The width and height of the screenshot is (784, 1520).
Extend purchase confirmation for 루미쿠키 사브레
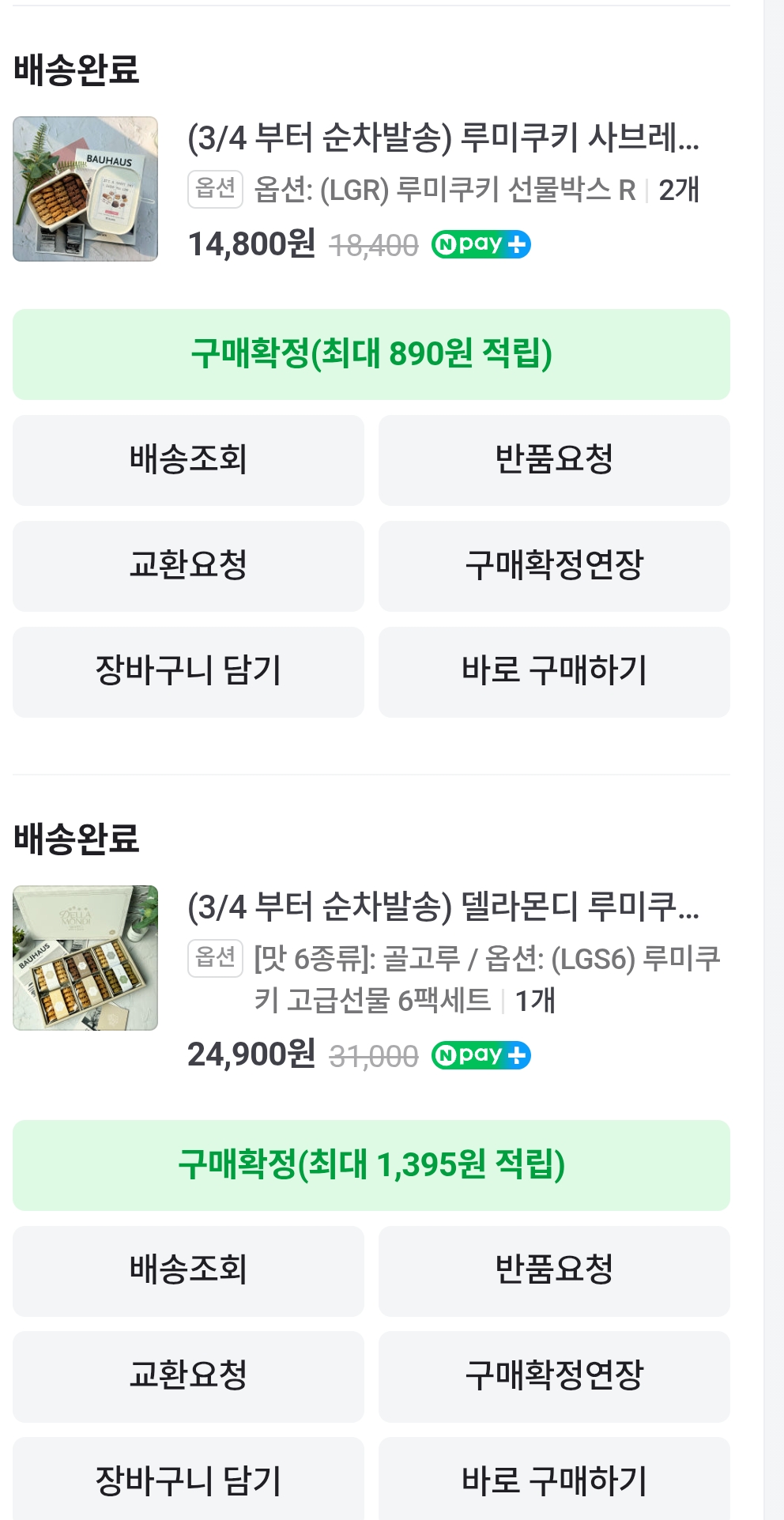pos(554,566)
